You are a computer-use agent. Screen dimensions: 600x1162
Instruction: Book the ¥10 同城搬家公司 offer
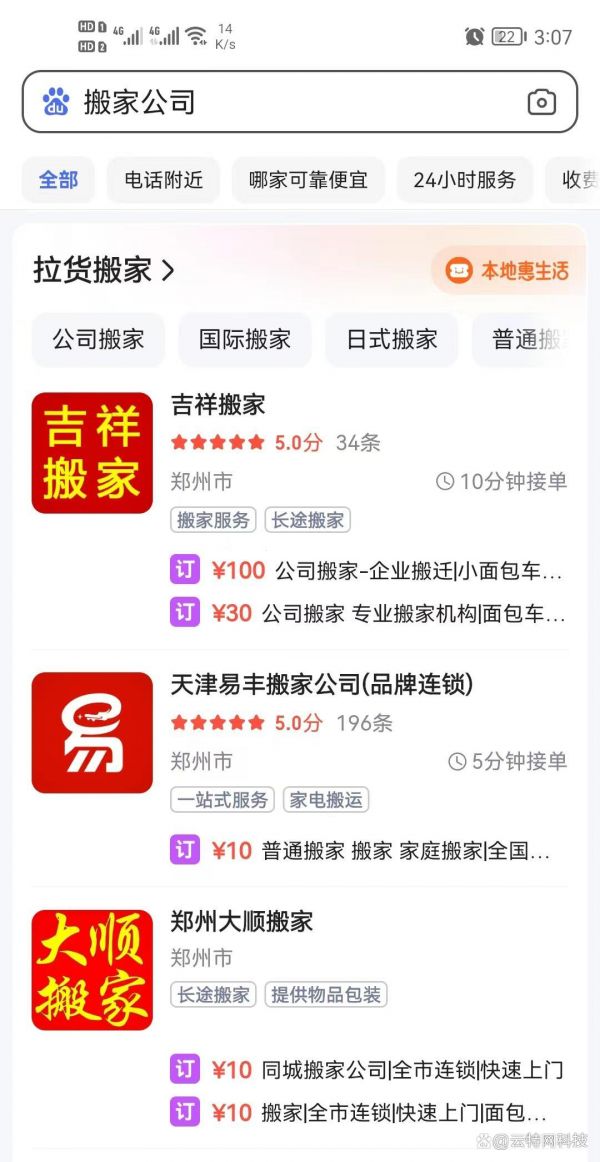point(366,1070)
